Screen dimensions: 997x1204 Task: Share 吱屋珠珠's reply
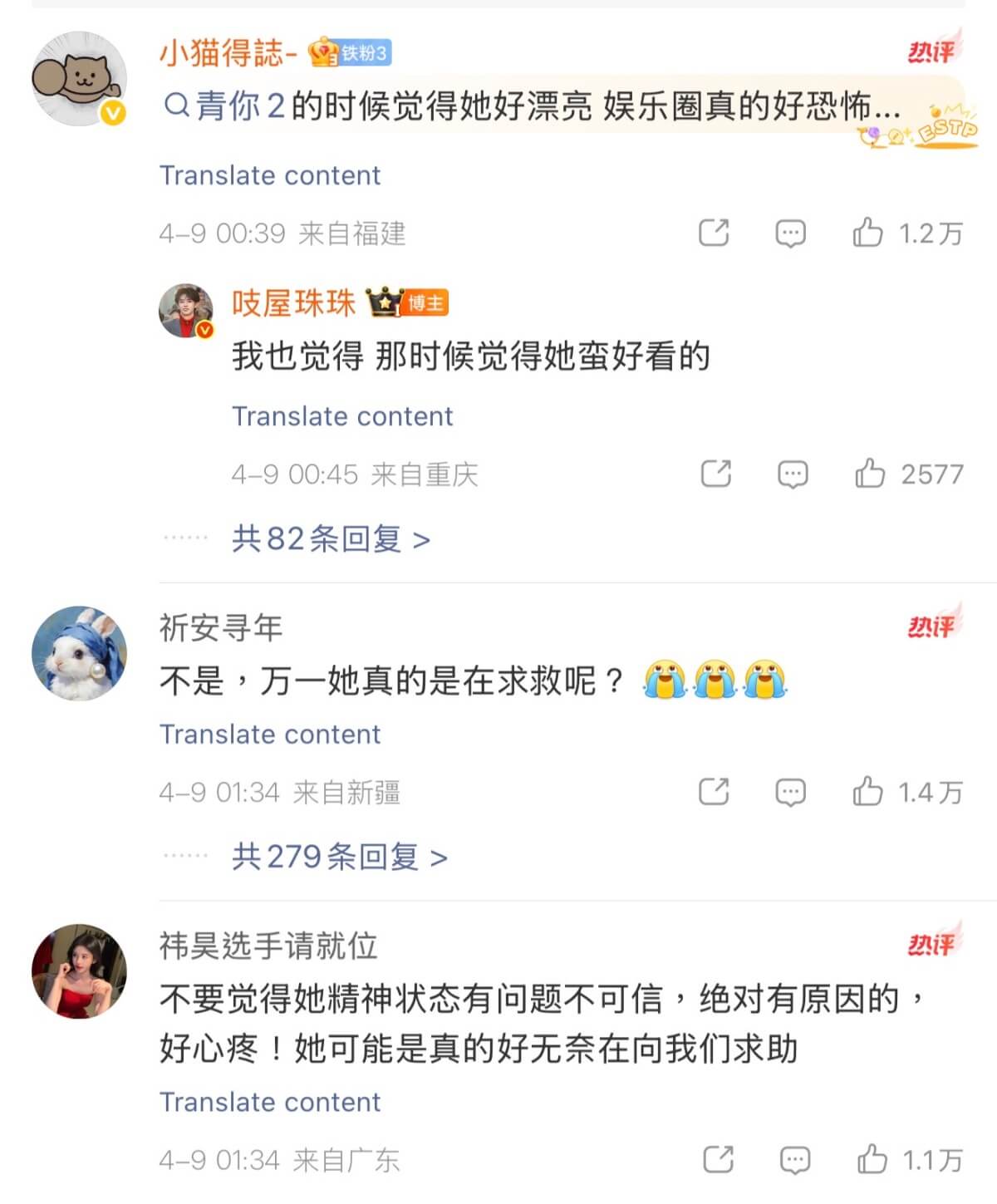(716, 474)
